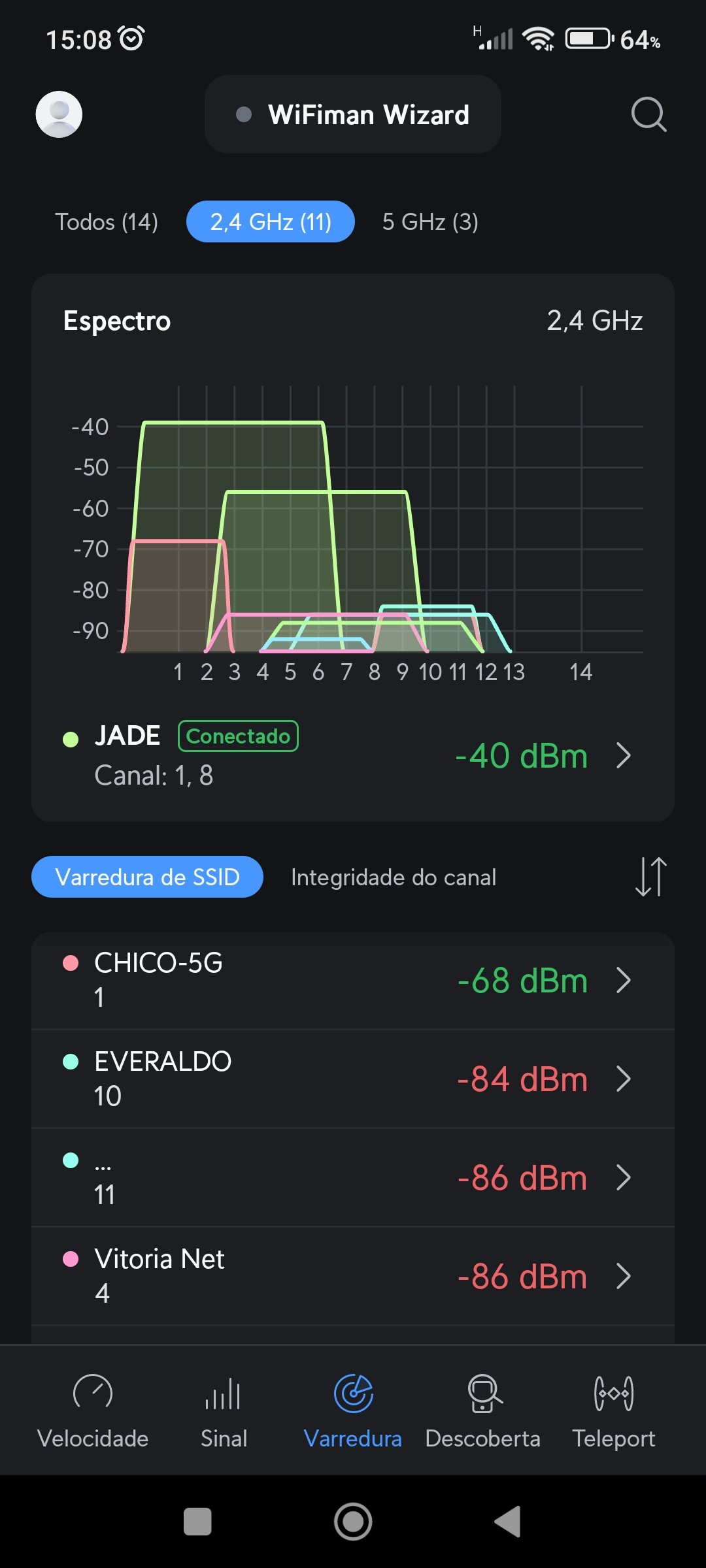Switch to the Sinal tab
706x1568 pixels.
click(x=224, y=1410)
